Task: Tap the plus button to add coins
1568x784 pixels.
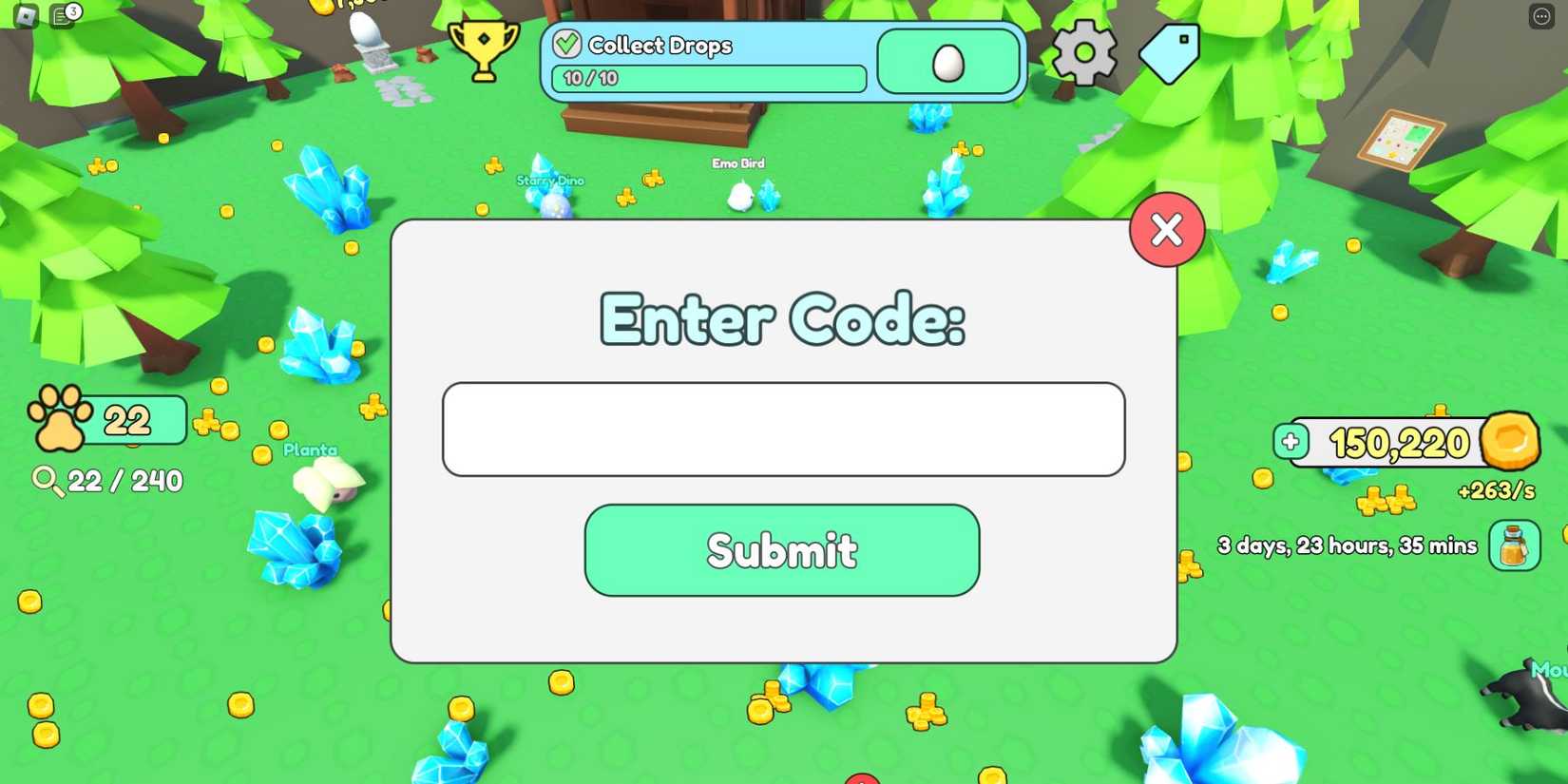Action: (x=1291, y=442)
